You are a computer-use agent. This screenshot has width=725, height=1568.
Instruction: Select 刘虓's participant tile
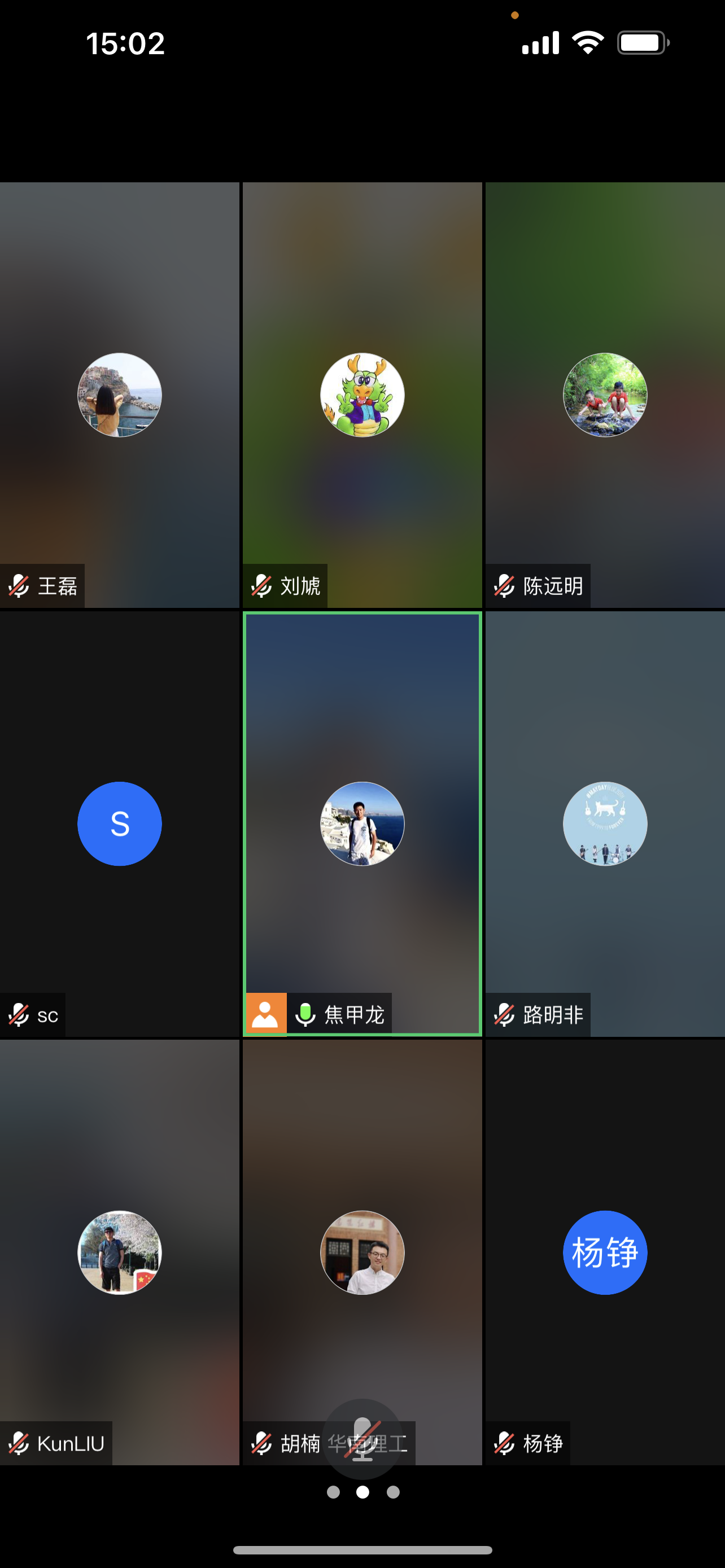tap(362, 395)
